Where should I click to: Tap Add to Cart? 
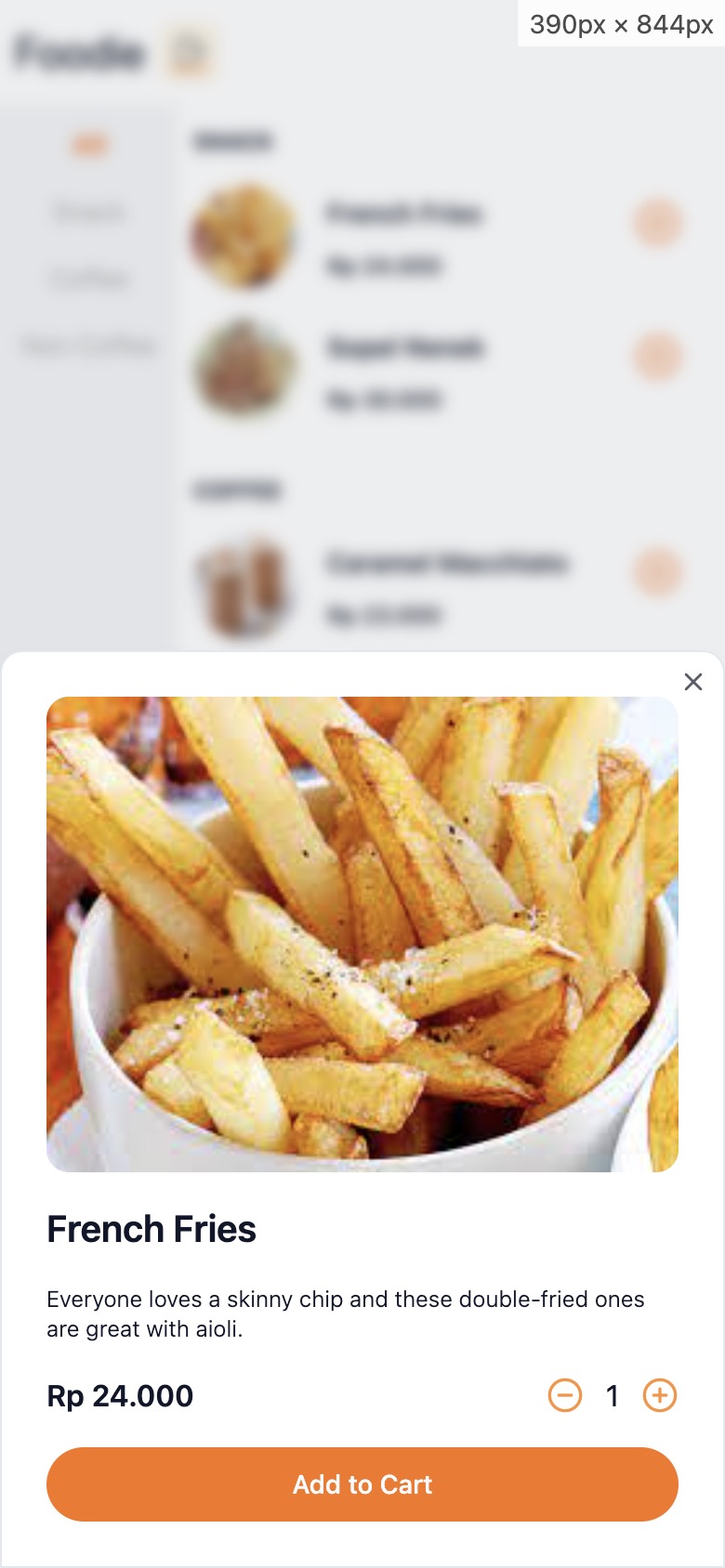[362, 1484]
